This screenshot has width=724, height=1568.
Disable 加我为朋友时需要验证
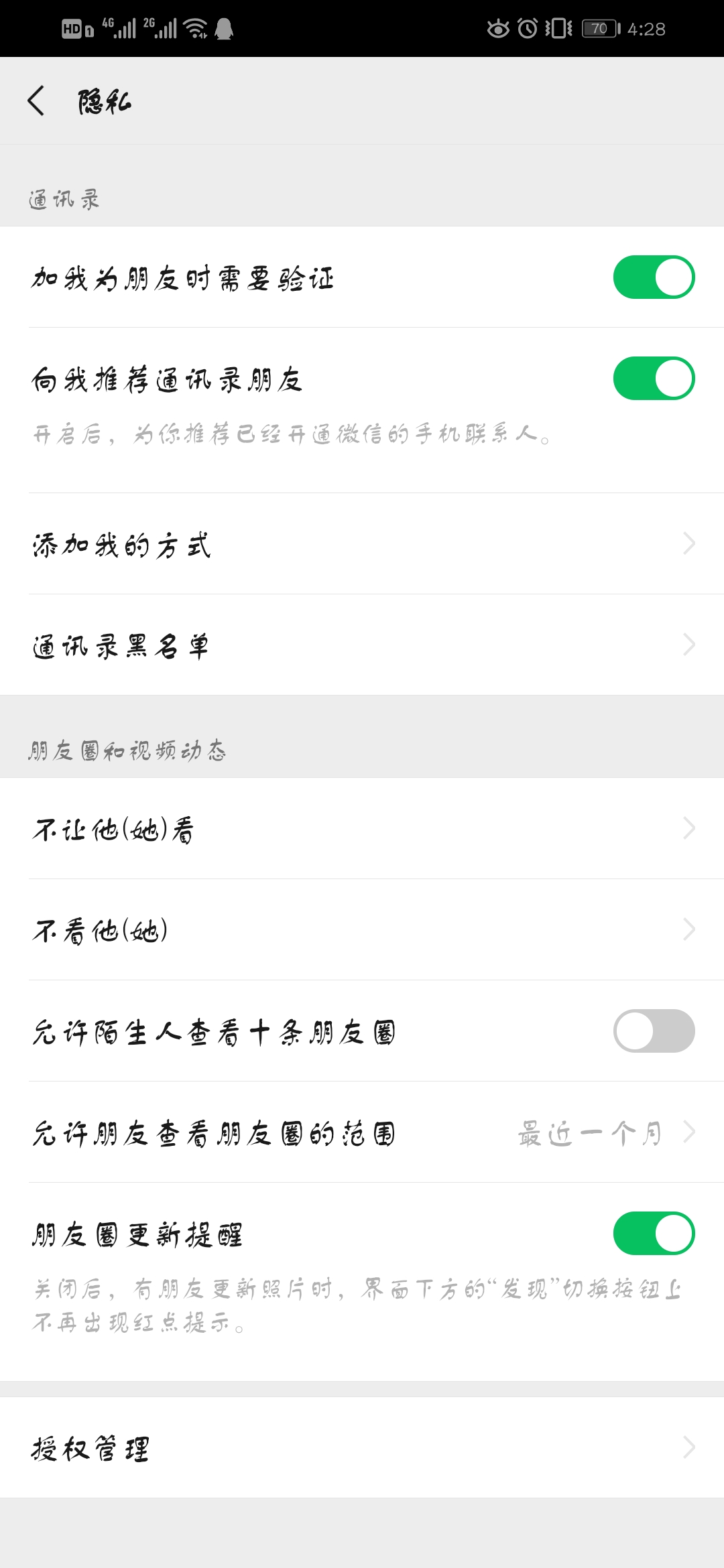[654, 277]
